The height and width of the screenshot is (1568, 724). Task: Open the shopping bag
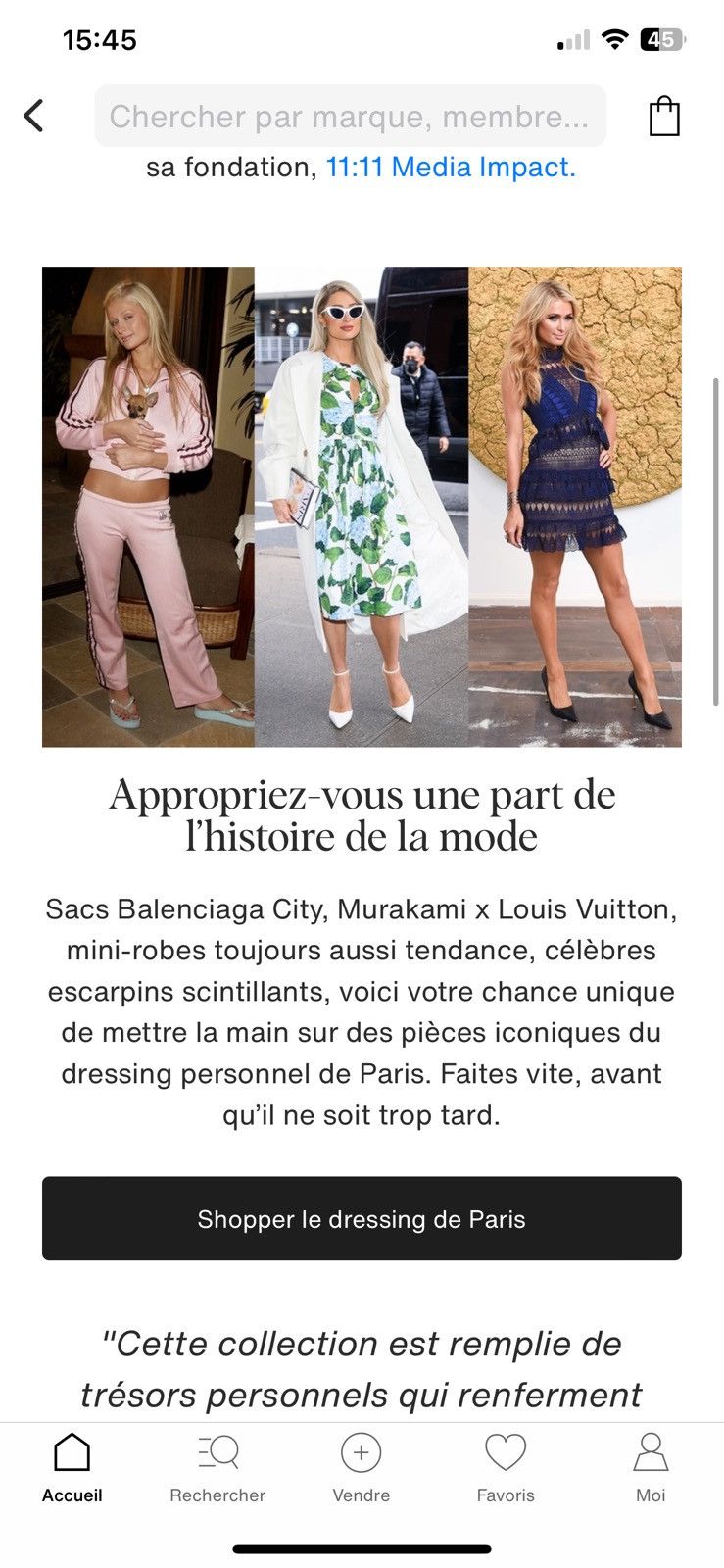coord(664,116)
